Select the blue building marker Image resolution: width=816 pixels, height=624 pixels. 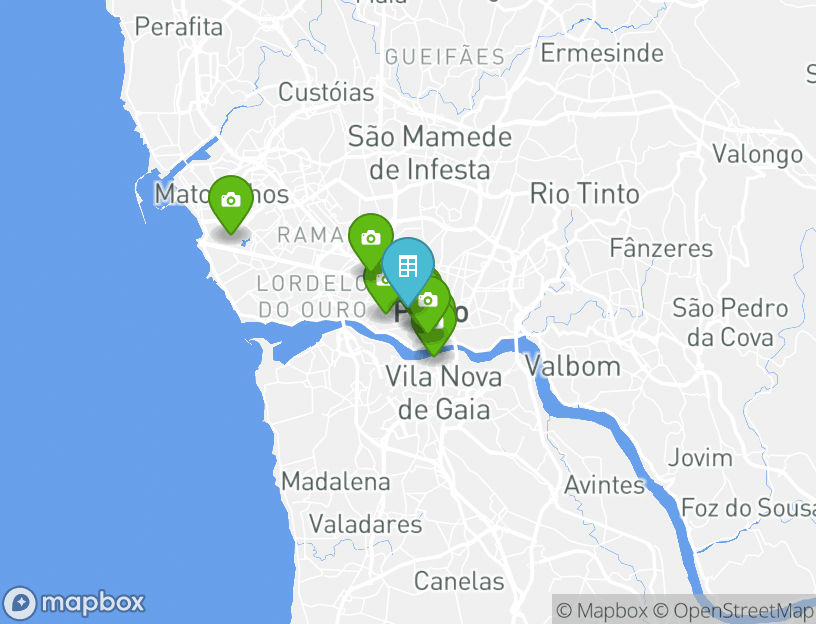[x=407, y=266]
